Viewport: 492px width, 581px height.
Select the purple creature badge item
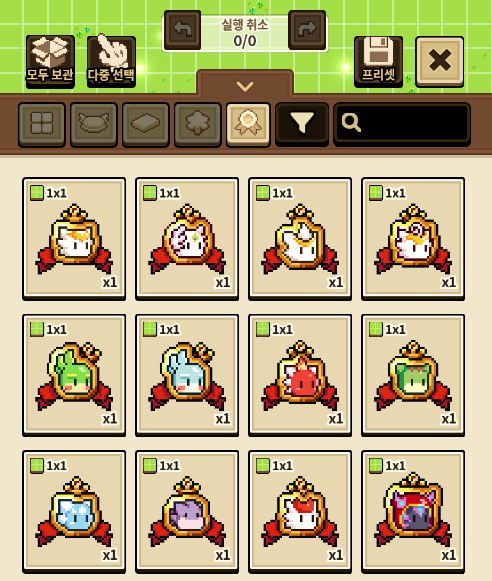(187, 512)
